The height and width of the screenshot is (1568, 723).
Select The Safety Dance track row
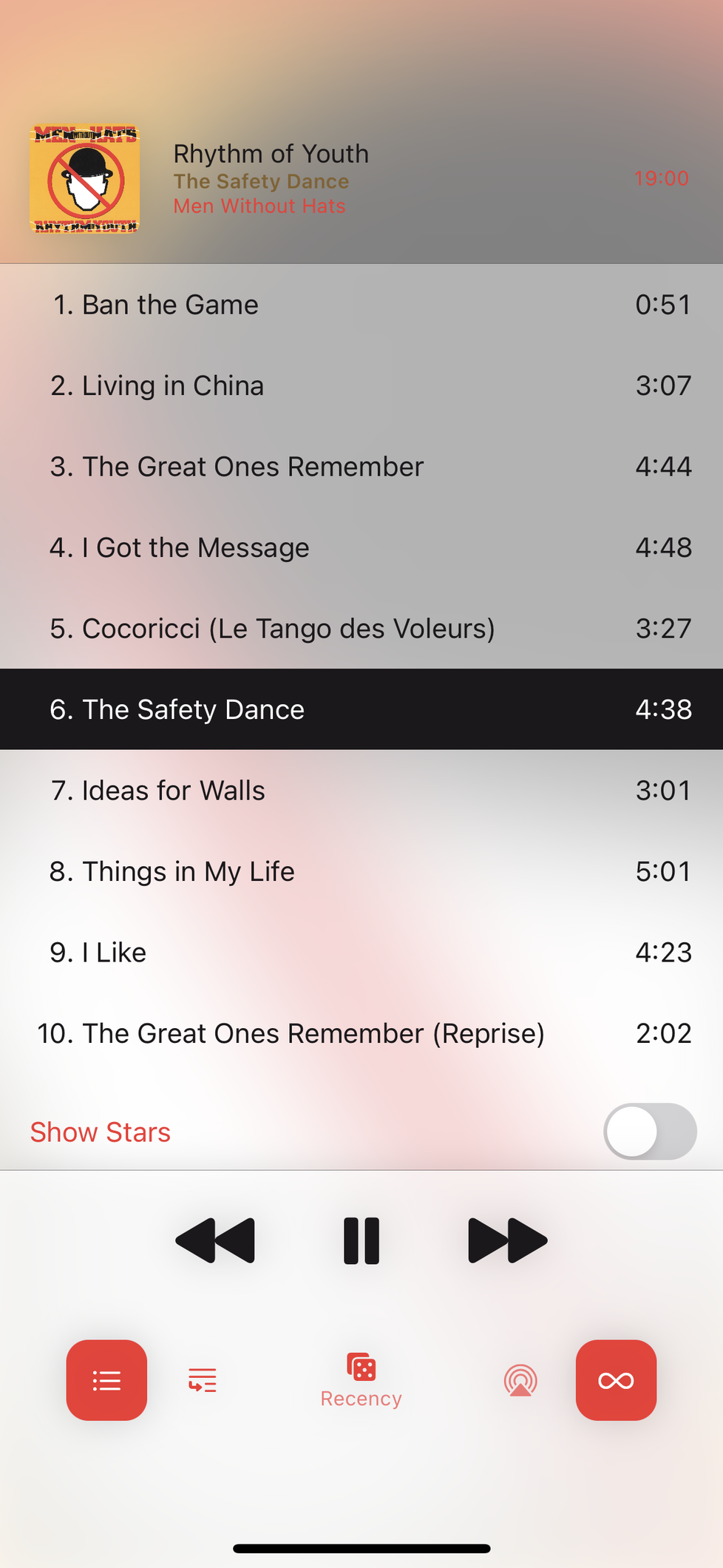point(361,709)
